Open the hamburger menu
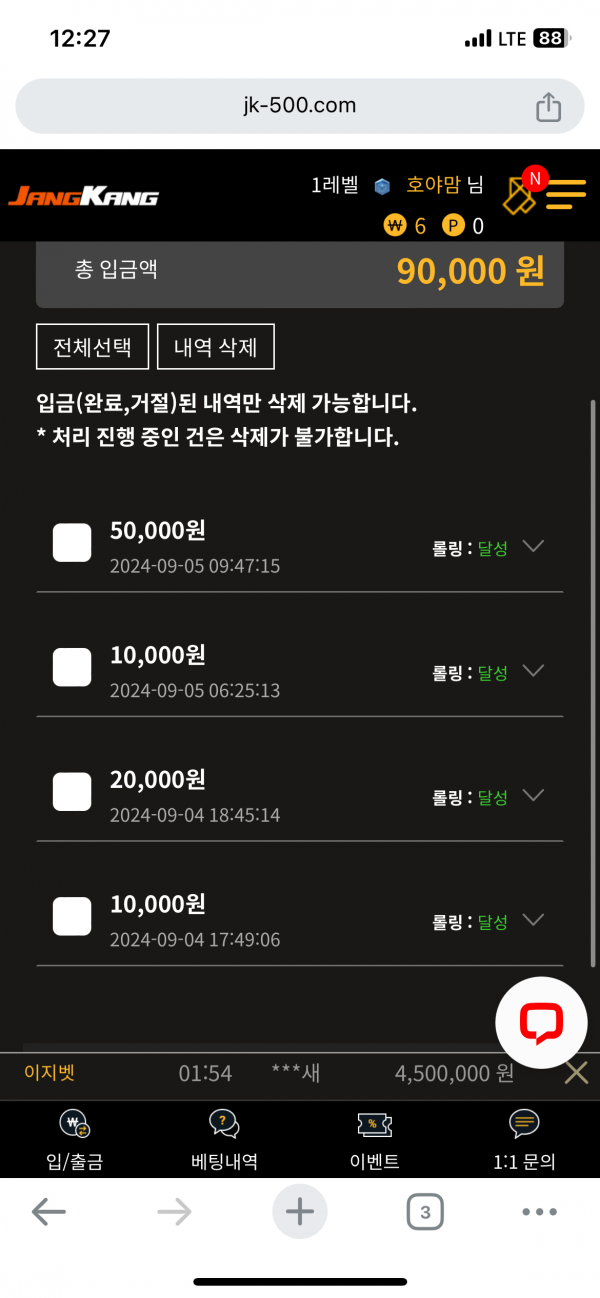600x1298 pixels. click(566, 194)
